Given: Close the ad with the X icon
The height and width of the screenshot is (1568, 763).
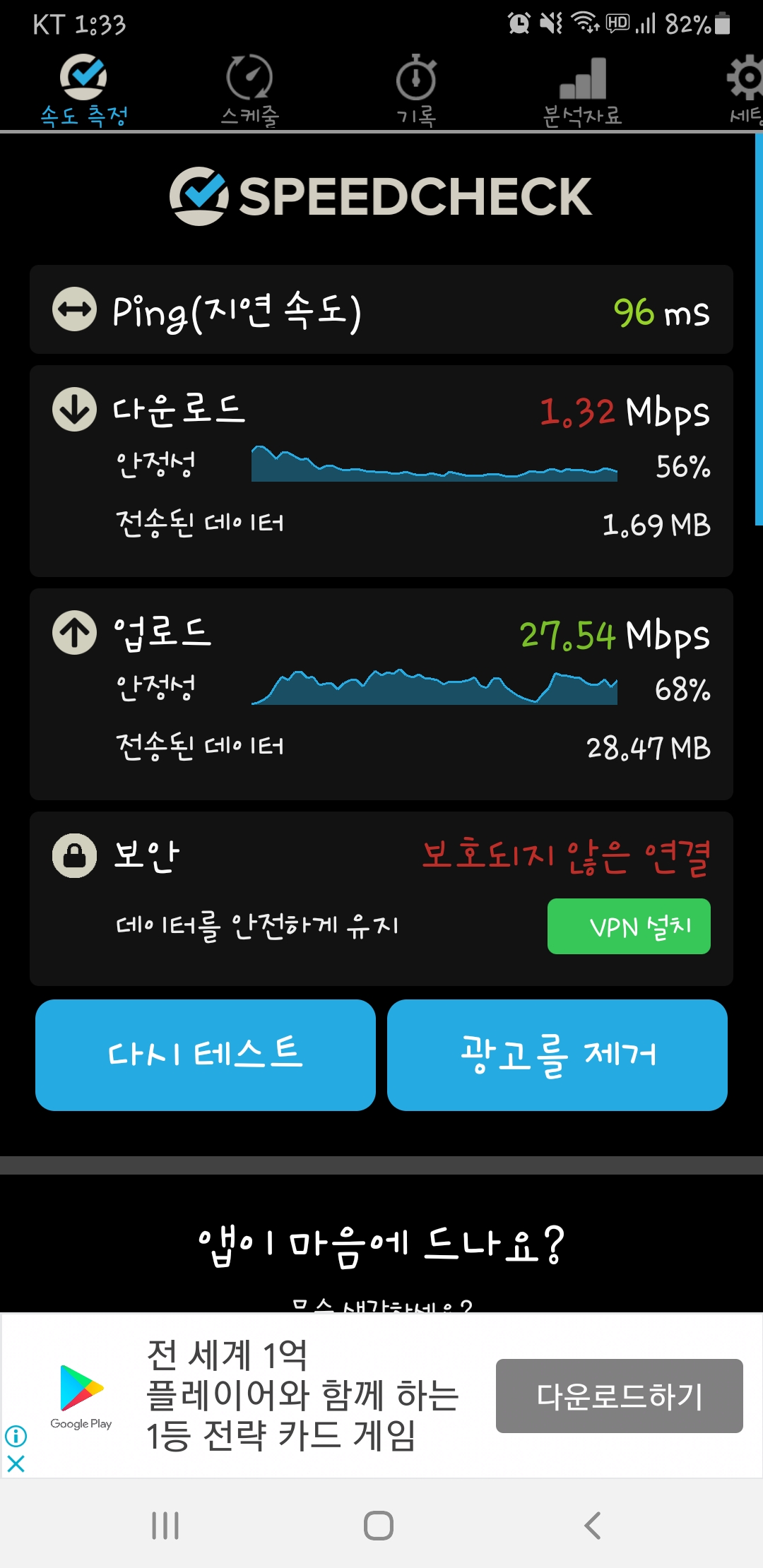Looking at the screenshot, I should coord(16,1463).
